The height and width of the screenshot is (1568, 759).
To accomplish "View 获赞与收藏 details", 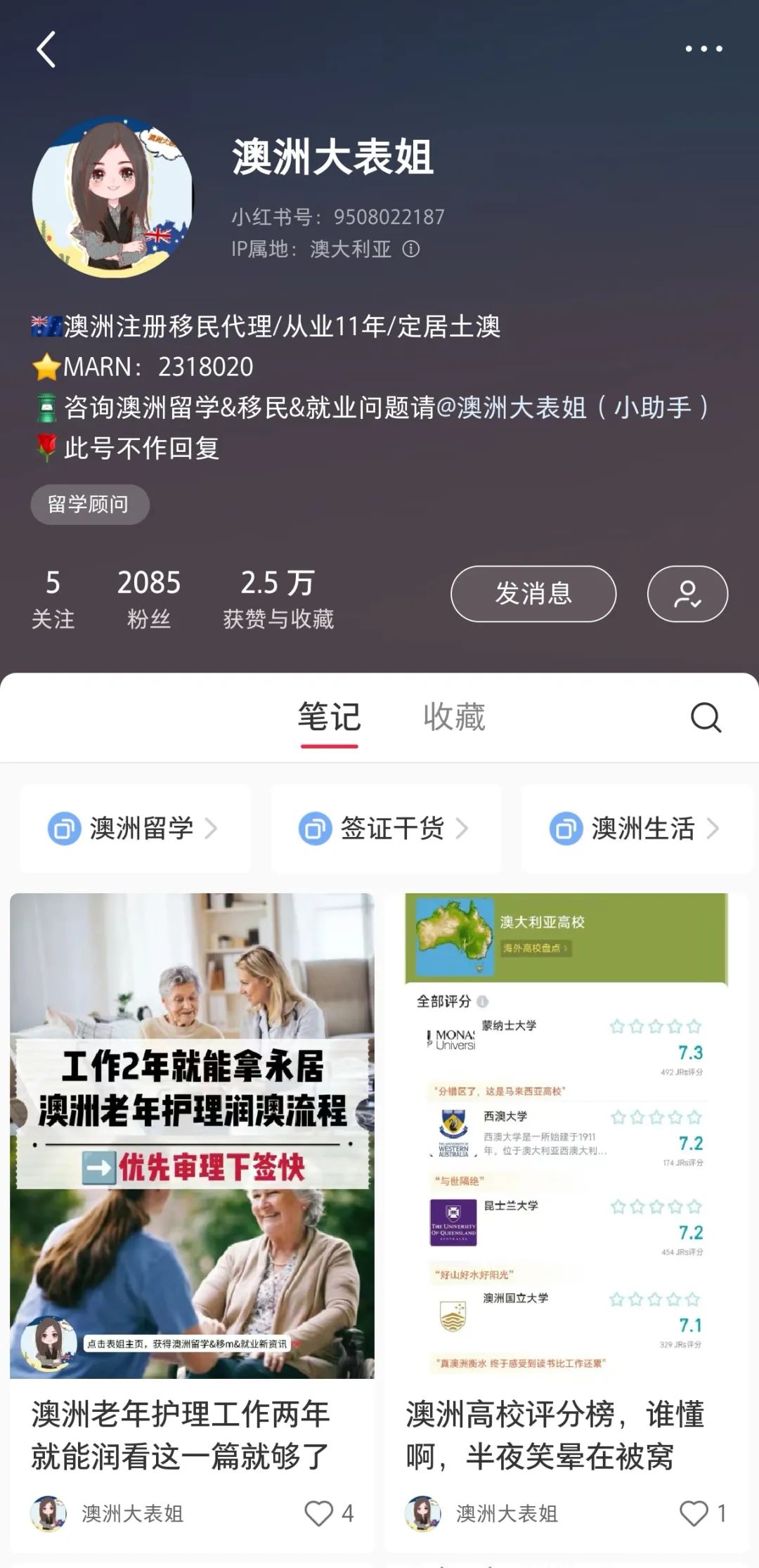I will coord(278,599).
